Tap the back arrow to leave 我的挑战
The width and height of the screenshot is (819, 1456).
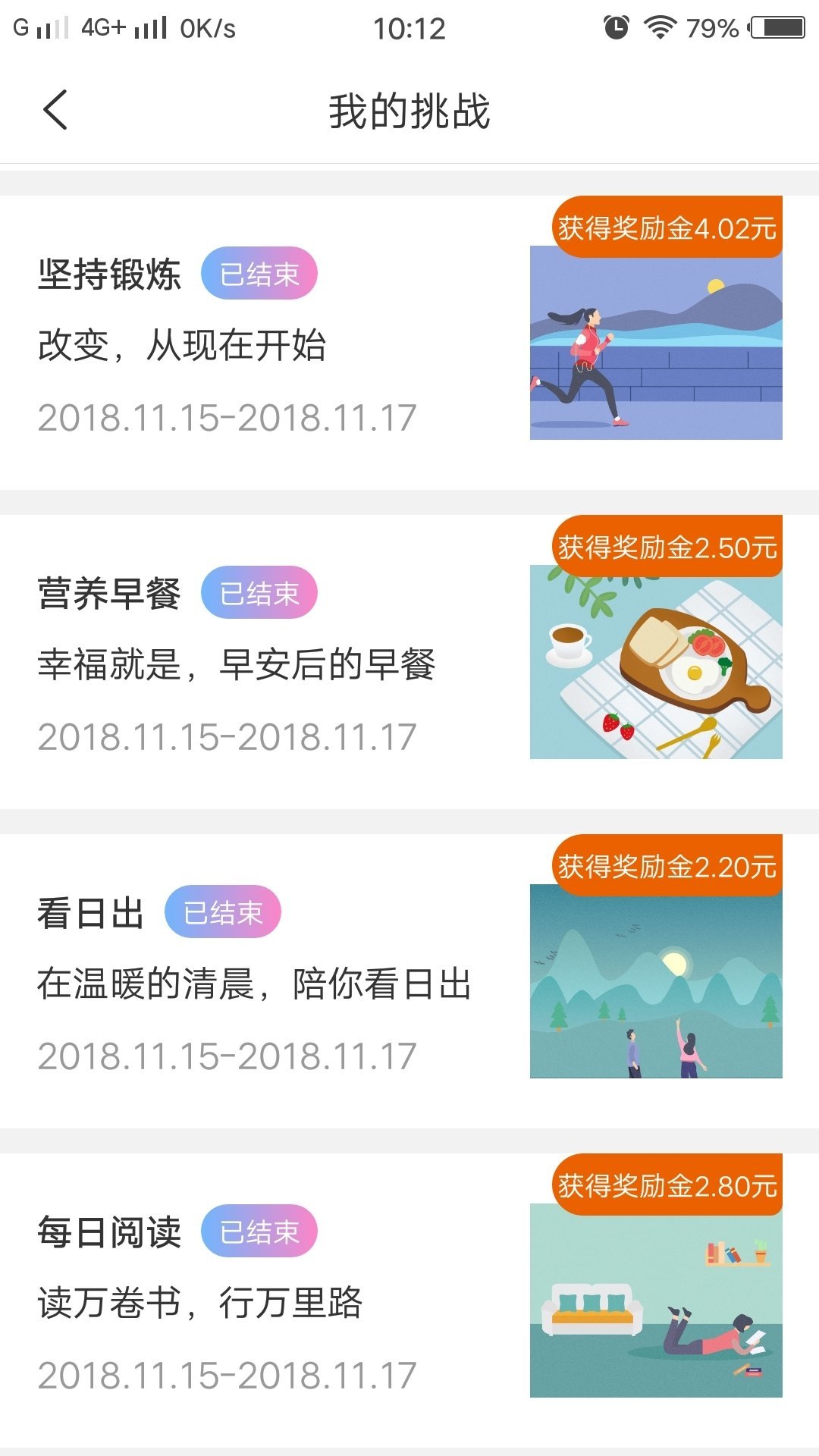(55, 109)
